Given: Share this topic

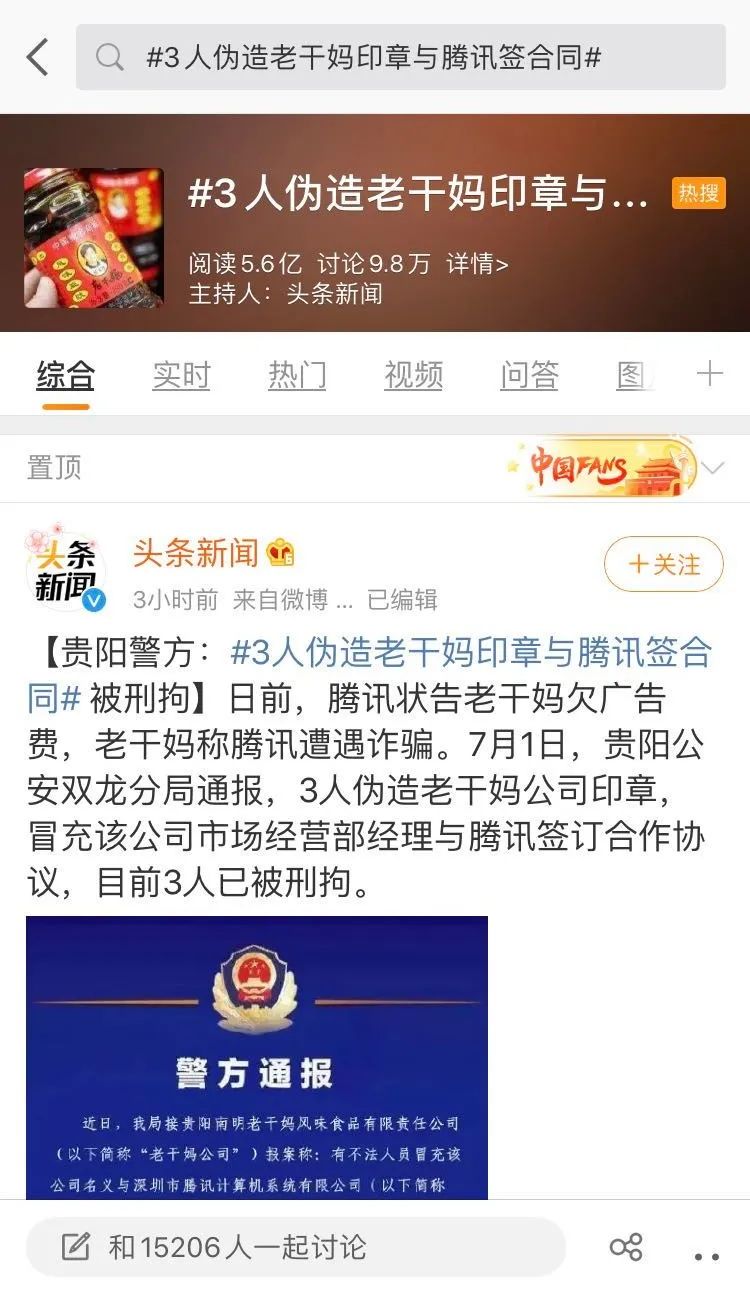Looking at the screenshot, I should coord(626,1247).
